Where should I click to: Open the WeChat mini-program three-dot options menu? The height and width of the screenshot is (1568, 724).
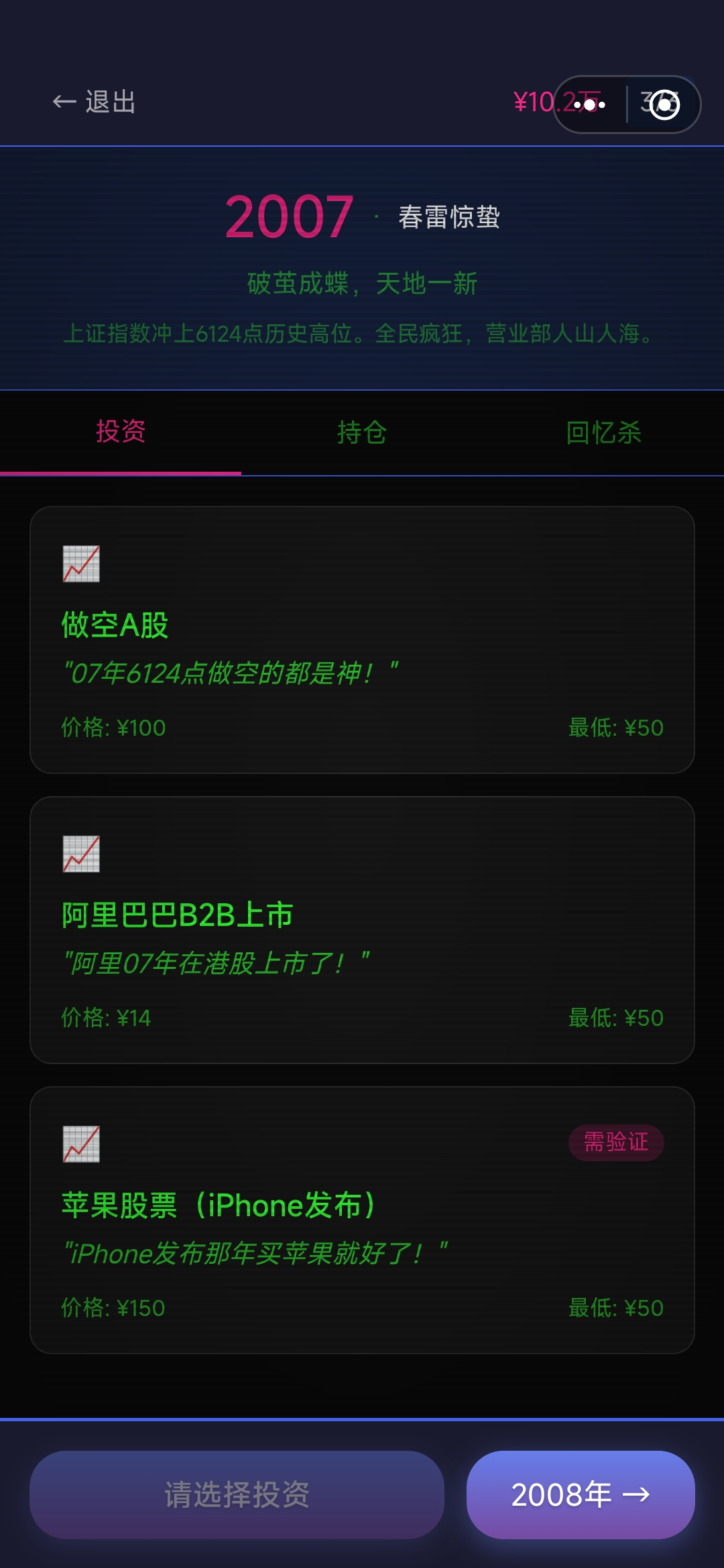[589, 105]
